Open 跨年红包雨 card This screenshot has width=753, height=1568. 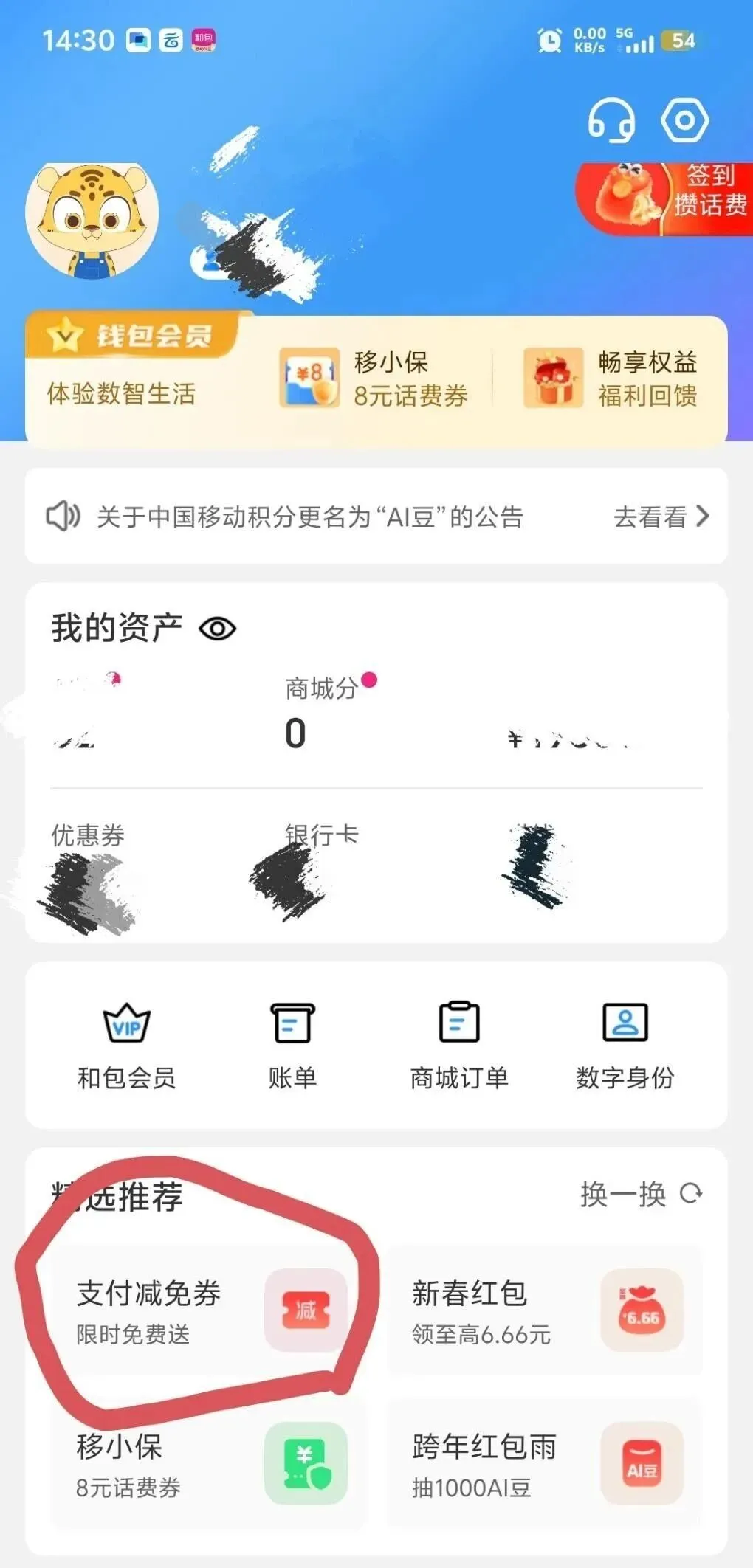[x=545, y=1464]
